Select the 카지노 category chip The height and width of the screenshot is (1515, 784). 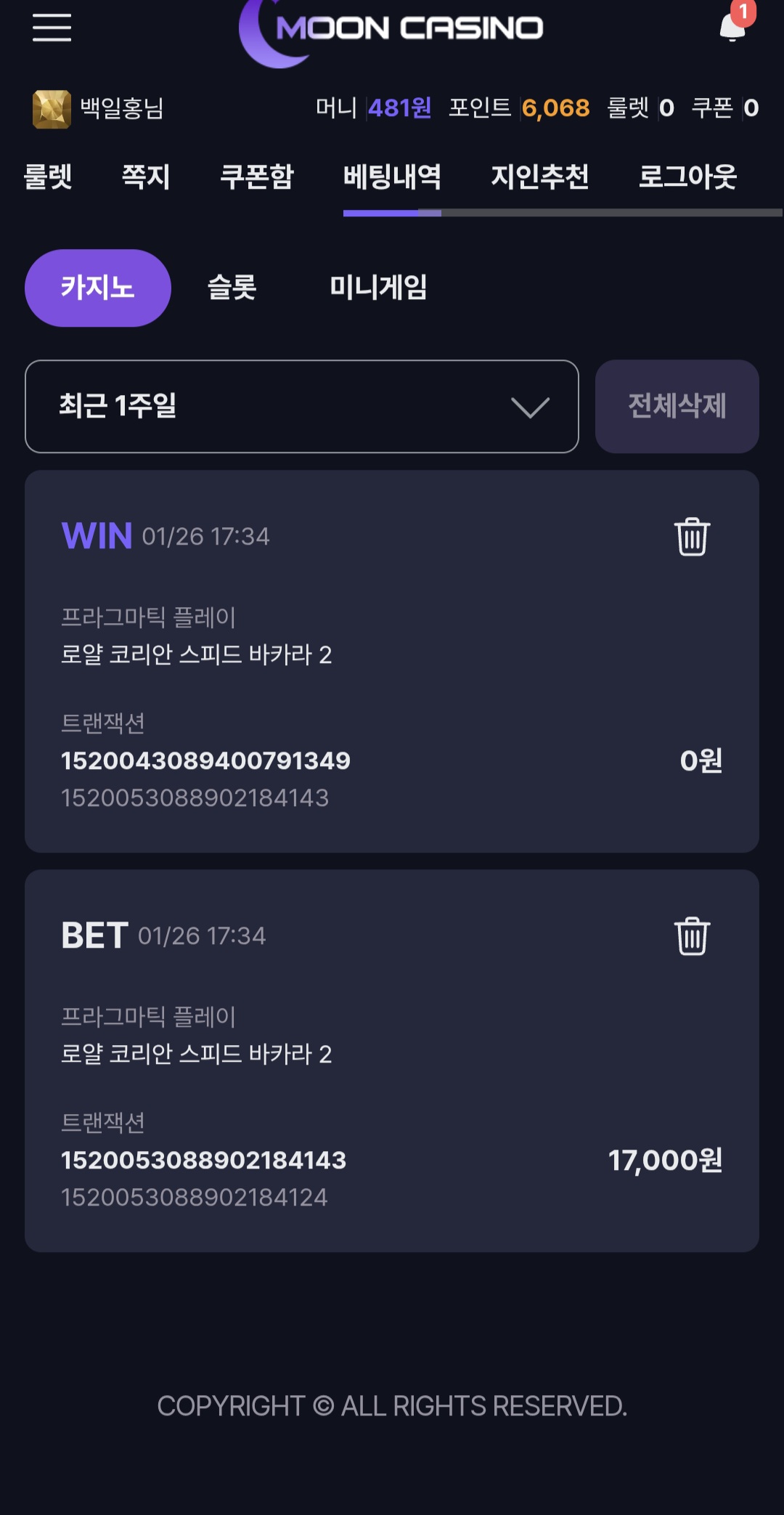(x=98, y=288)
